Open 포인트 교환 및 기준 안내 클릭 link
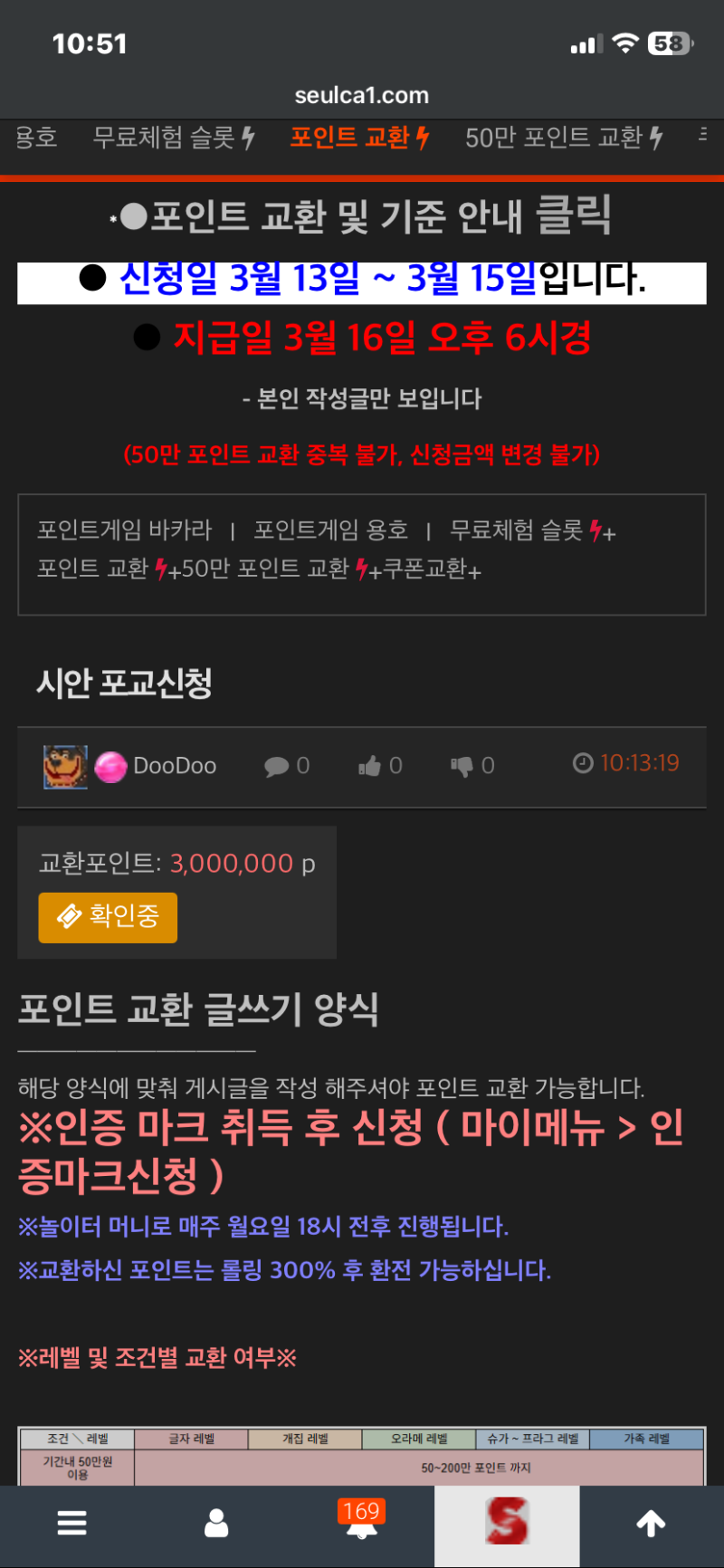The height and width of the screenshot is (1568, 724). (x=362, y=216)
